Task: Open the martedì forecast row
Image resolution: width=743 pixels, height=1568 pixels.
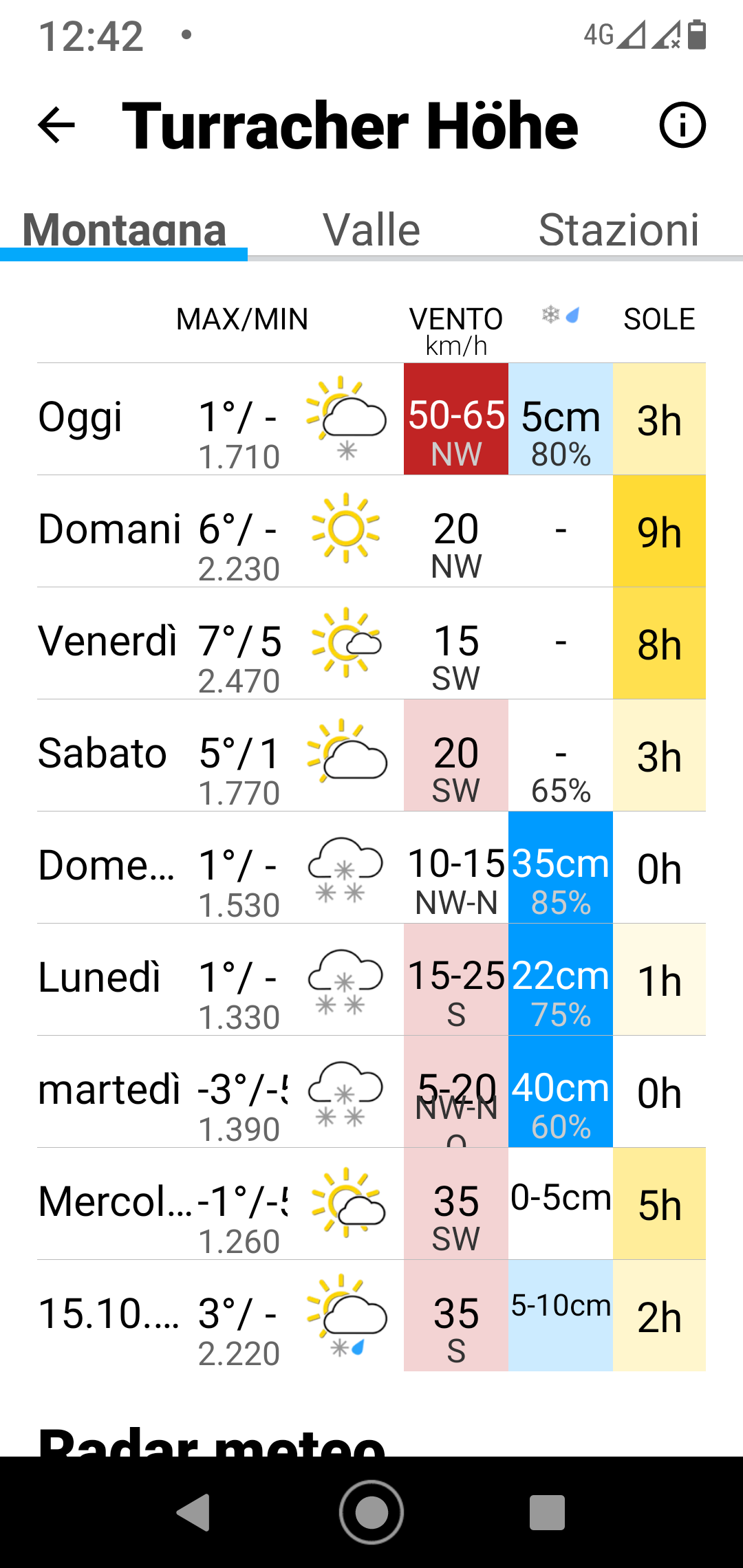Action: pos(371,1091)
